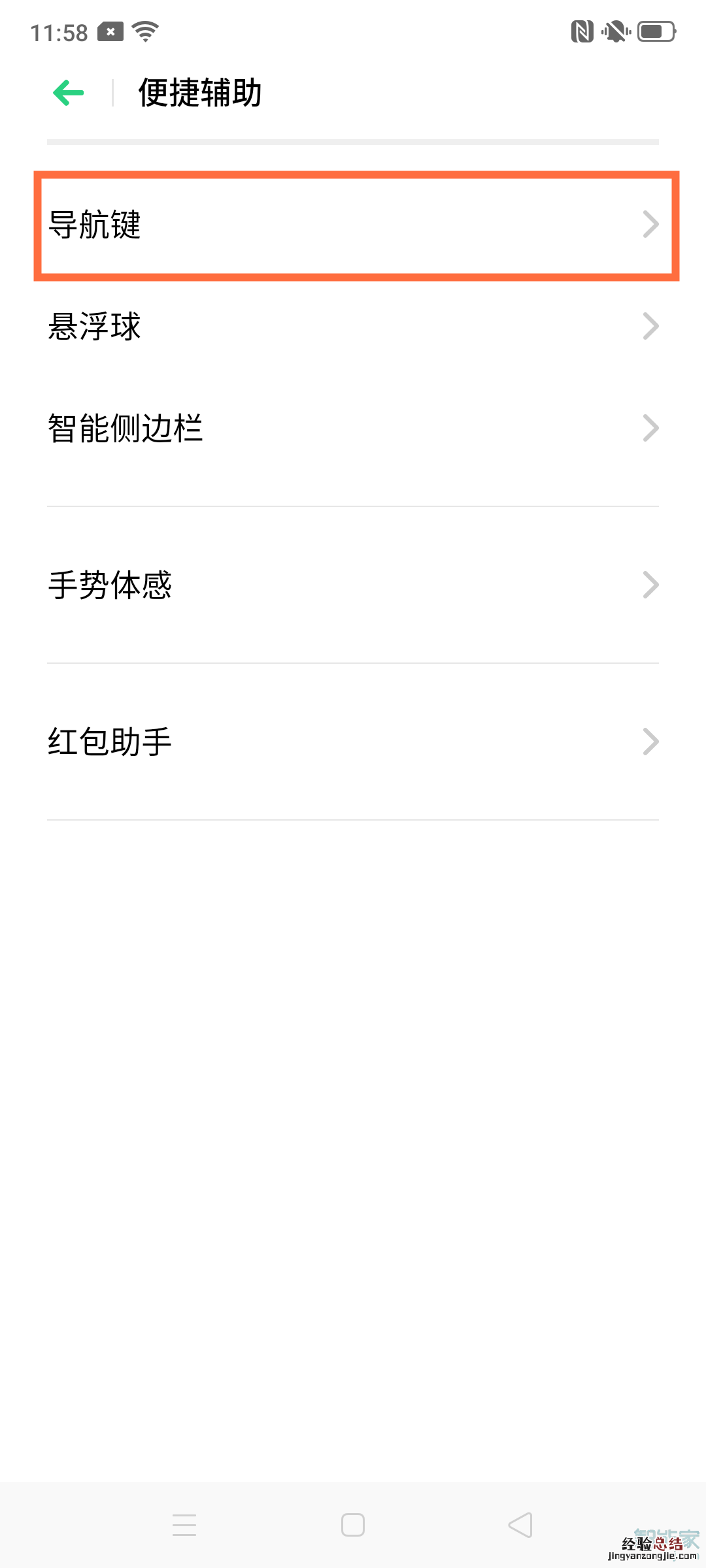Click the green back arrow
This screenshot has height=1568, width=706.
coord(67,92)
